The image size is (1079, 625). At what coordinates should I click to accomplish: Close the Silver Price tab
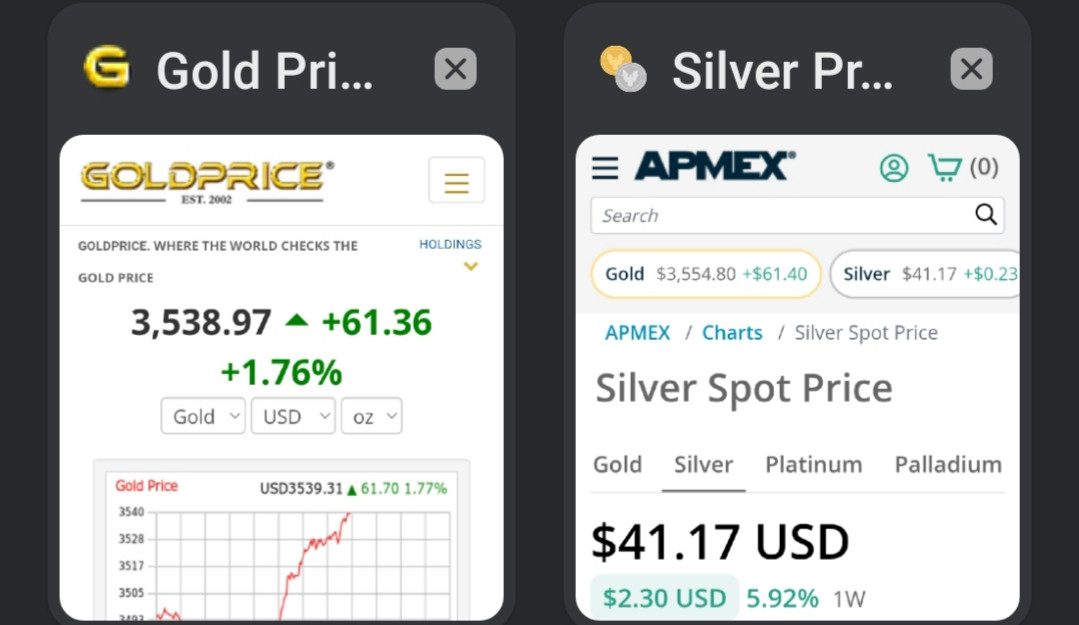coord(970,70)
